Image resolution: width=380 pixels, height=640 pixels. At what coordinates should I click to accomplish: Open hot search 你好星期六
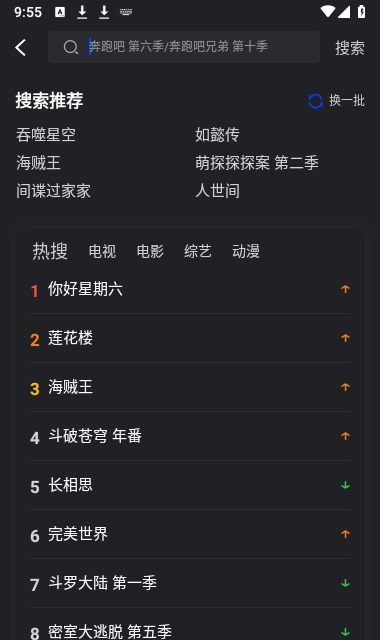coord(190,289)
